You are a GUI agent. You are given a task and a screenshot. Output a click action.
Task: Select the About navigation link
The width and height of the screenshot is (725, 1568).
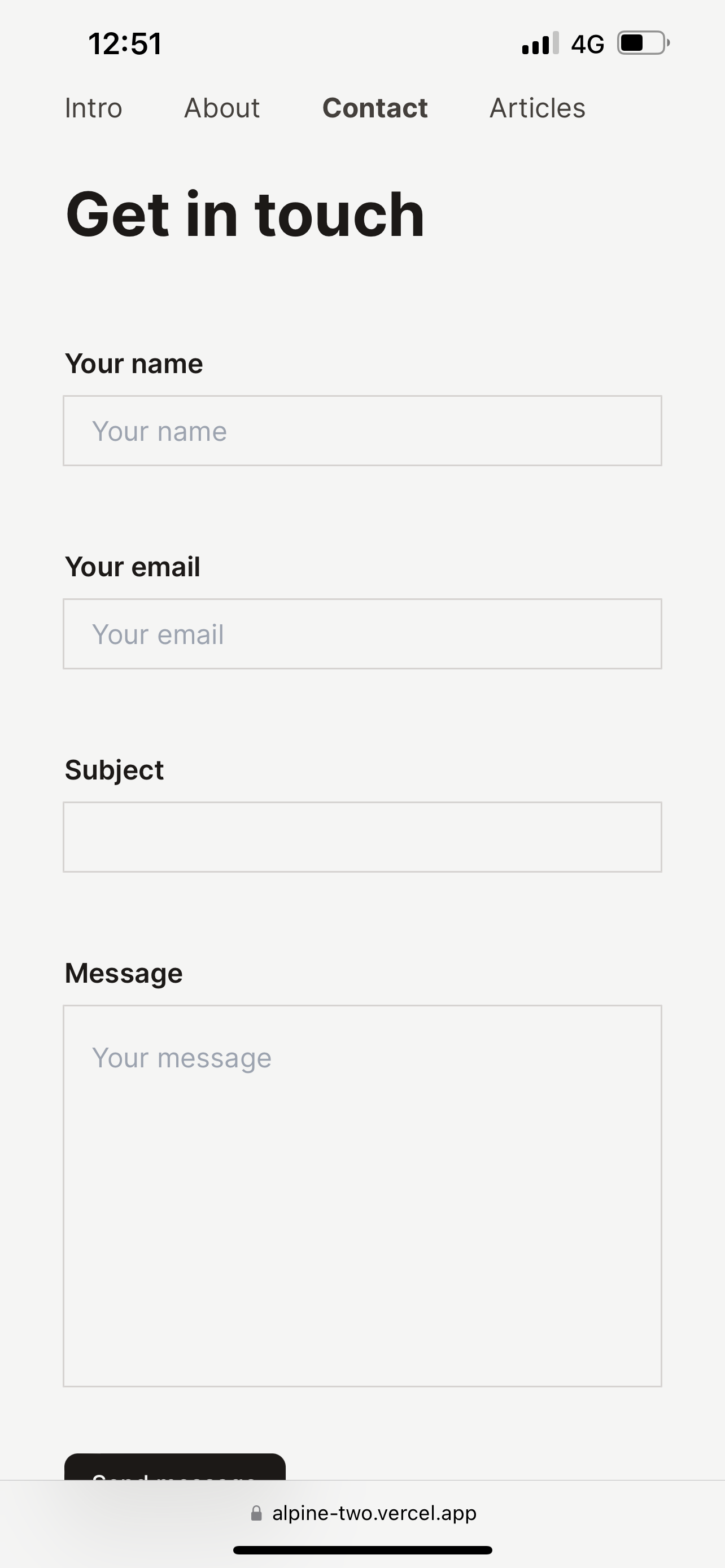click(x=221, y=108)
